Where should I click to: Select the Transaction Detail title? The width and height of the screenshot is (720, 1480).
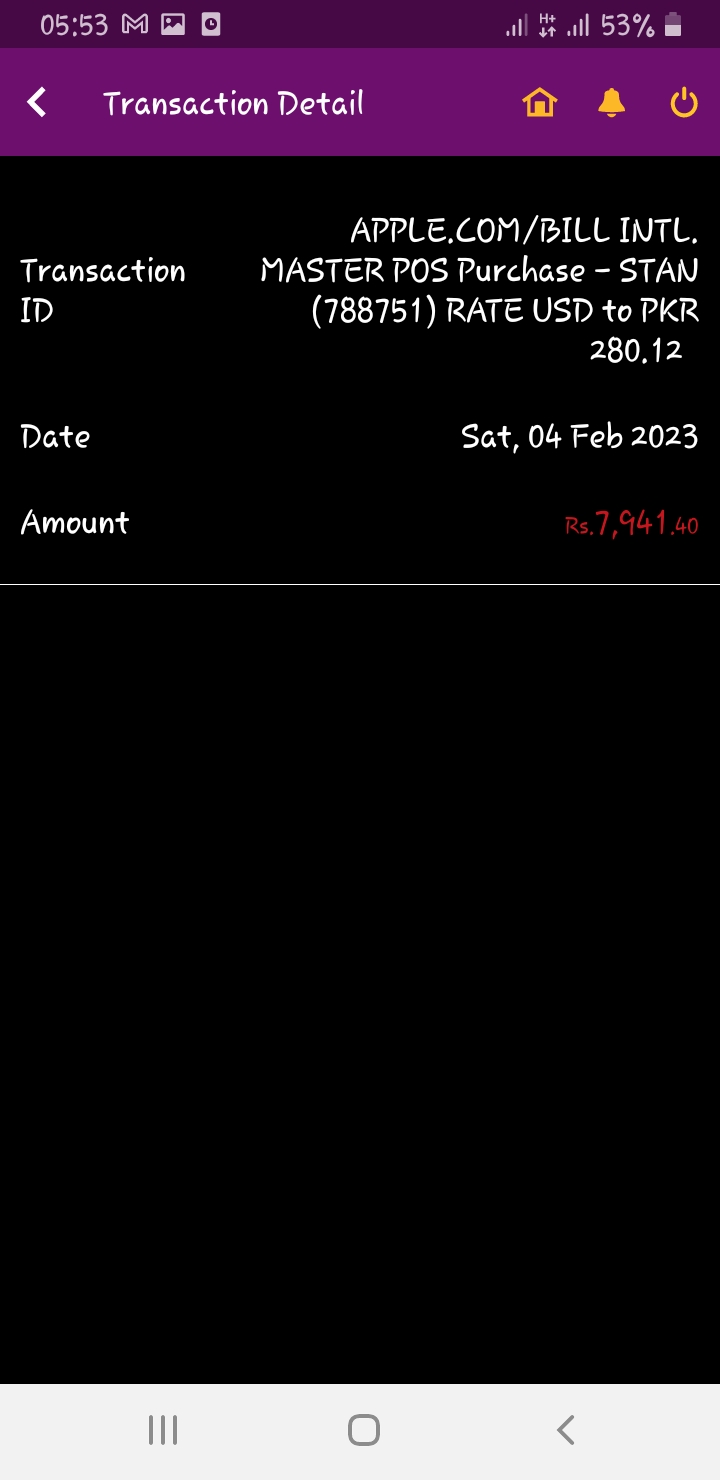233,103
